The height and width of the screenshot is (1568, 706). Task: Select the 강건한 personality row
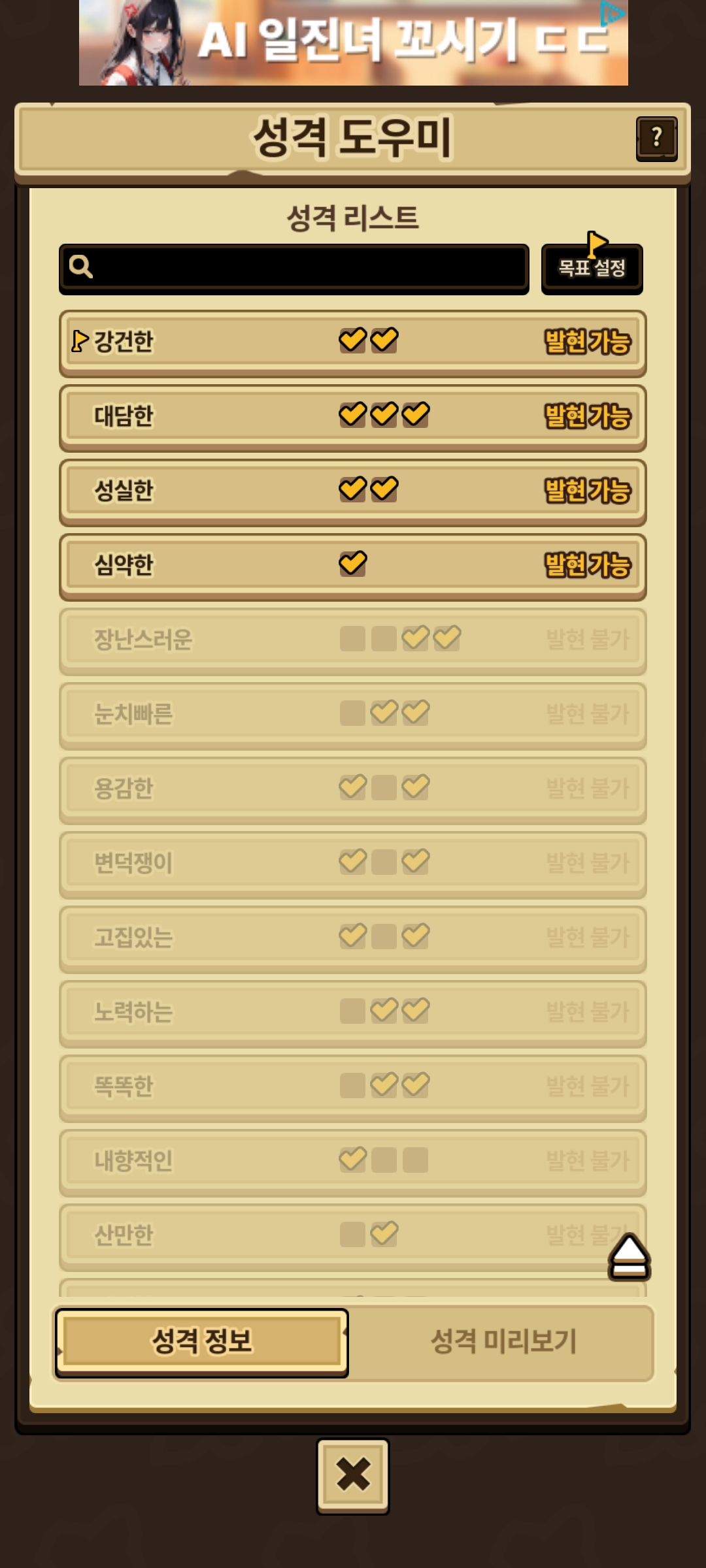click(353, 342)
